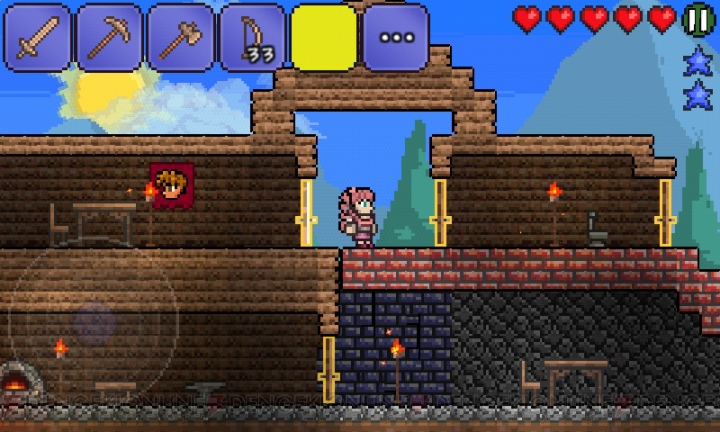Image resolution: width=720 pixels, height=432 pixels.
Task: Pause the game
Action: (698, 19)
